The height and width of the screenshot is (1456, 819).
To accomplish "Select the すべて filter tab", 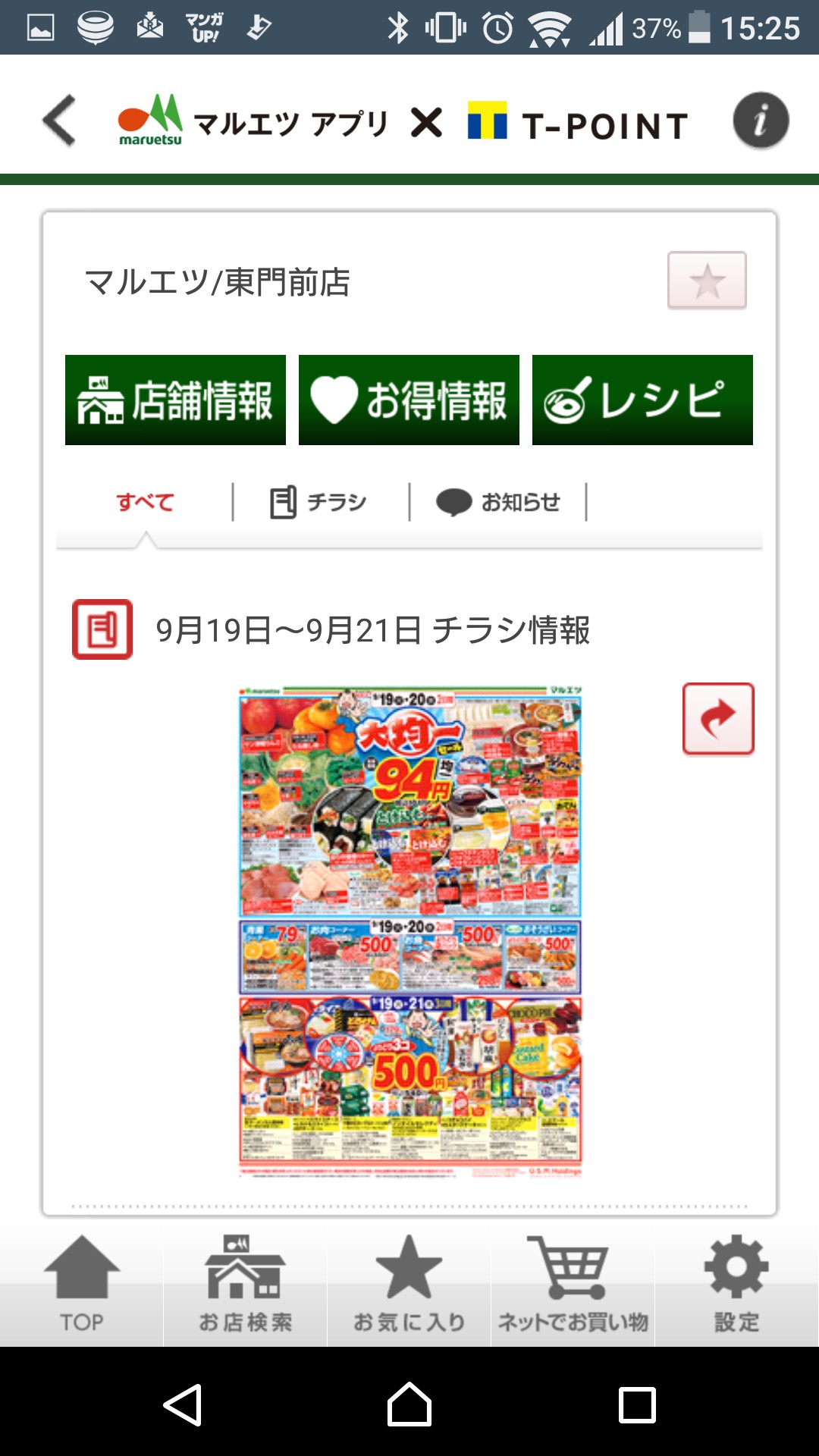I will coord(145,502).
